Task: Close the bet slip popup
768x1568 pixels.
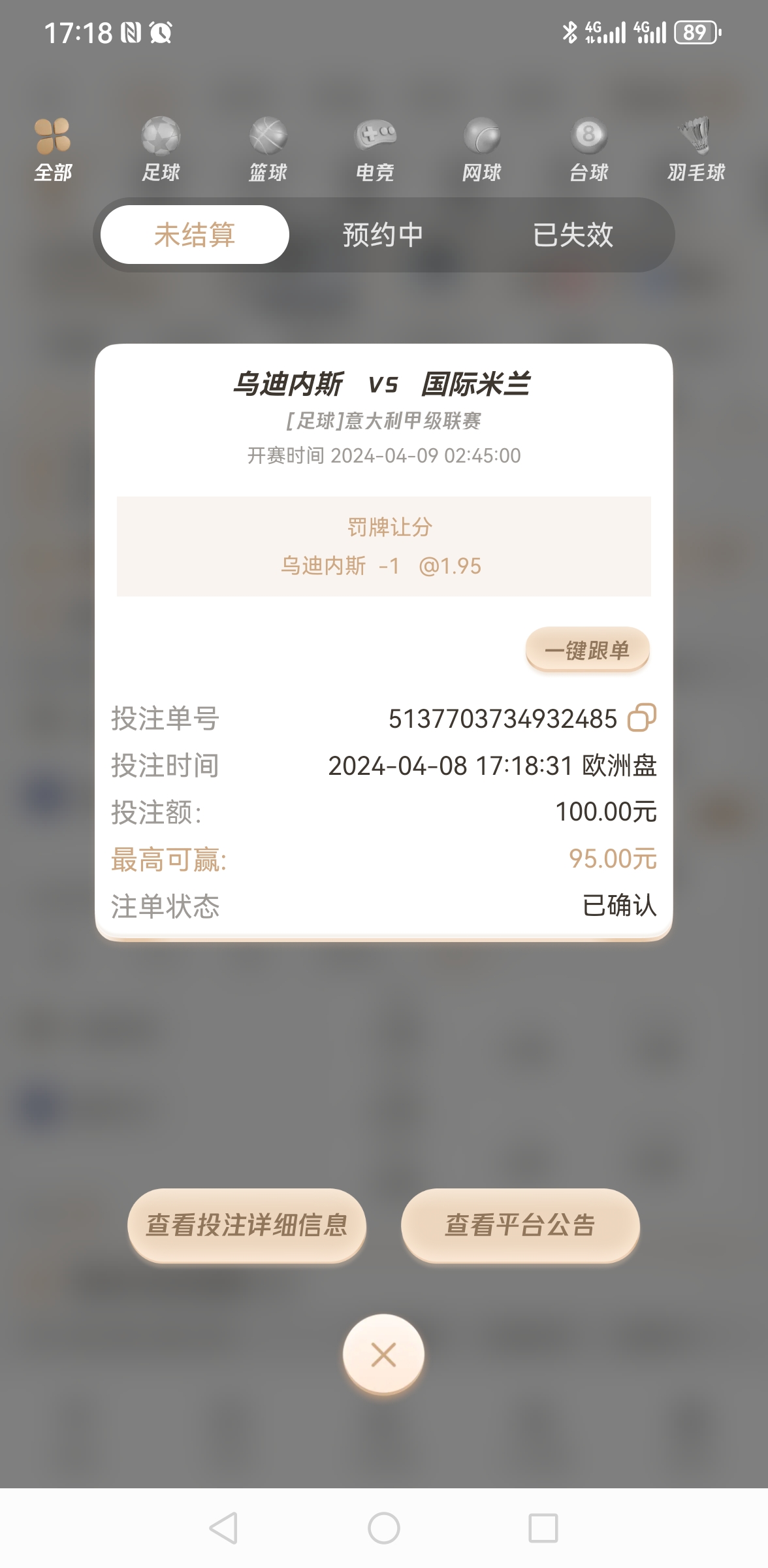Action: [x=383, y=1354]
